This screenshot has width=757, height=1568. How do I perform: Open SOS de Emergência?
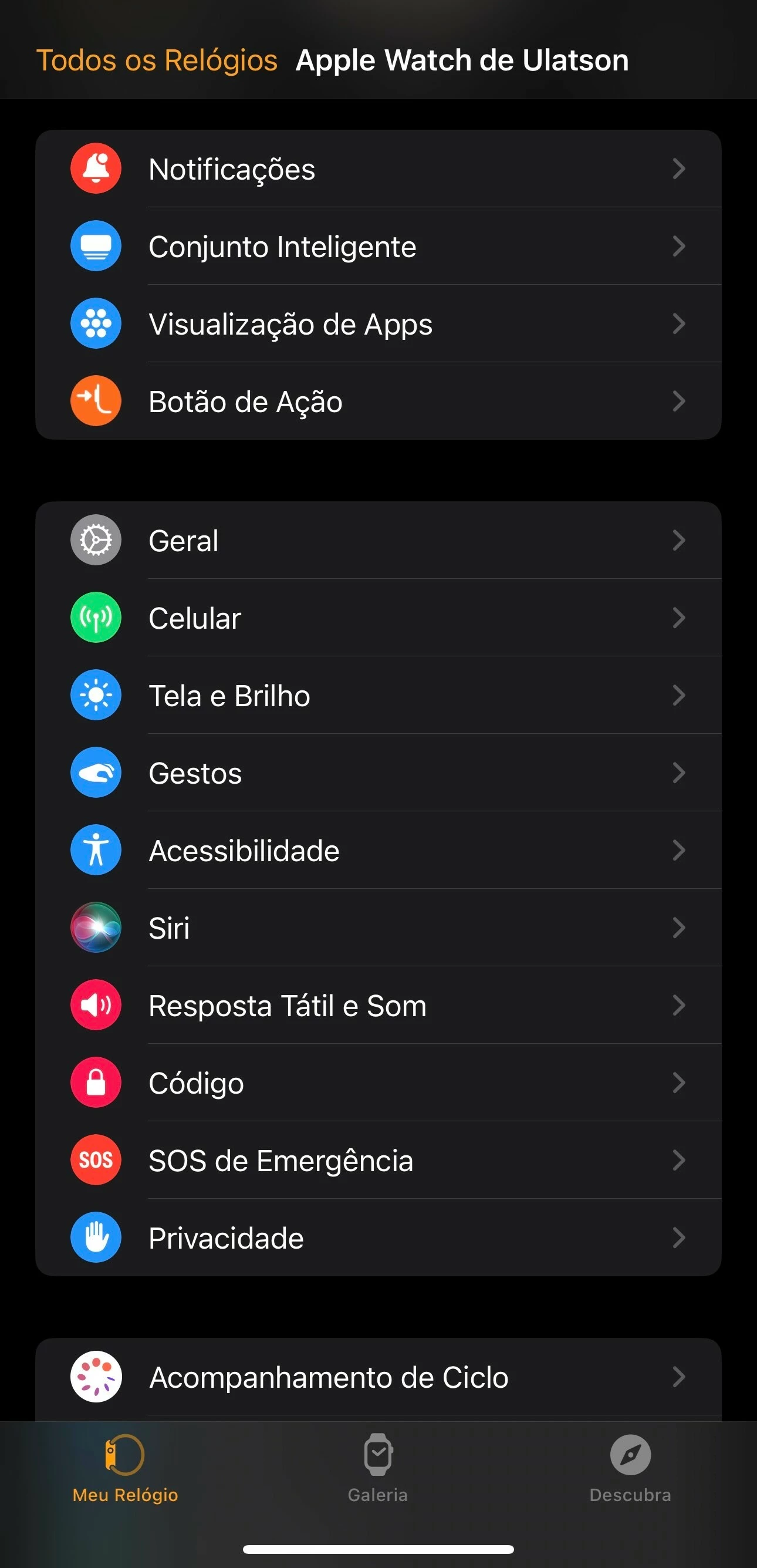click(x=377, y=1160)
